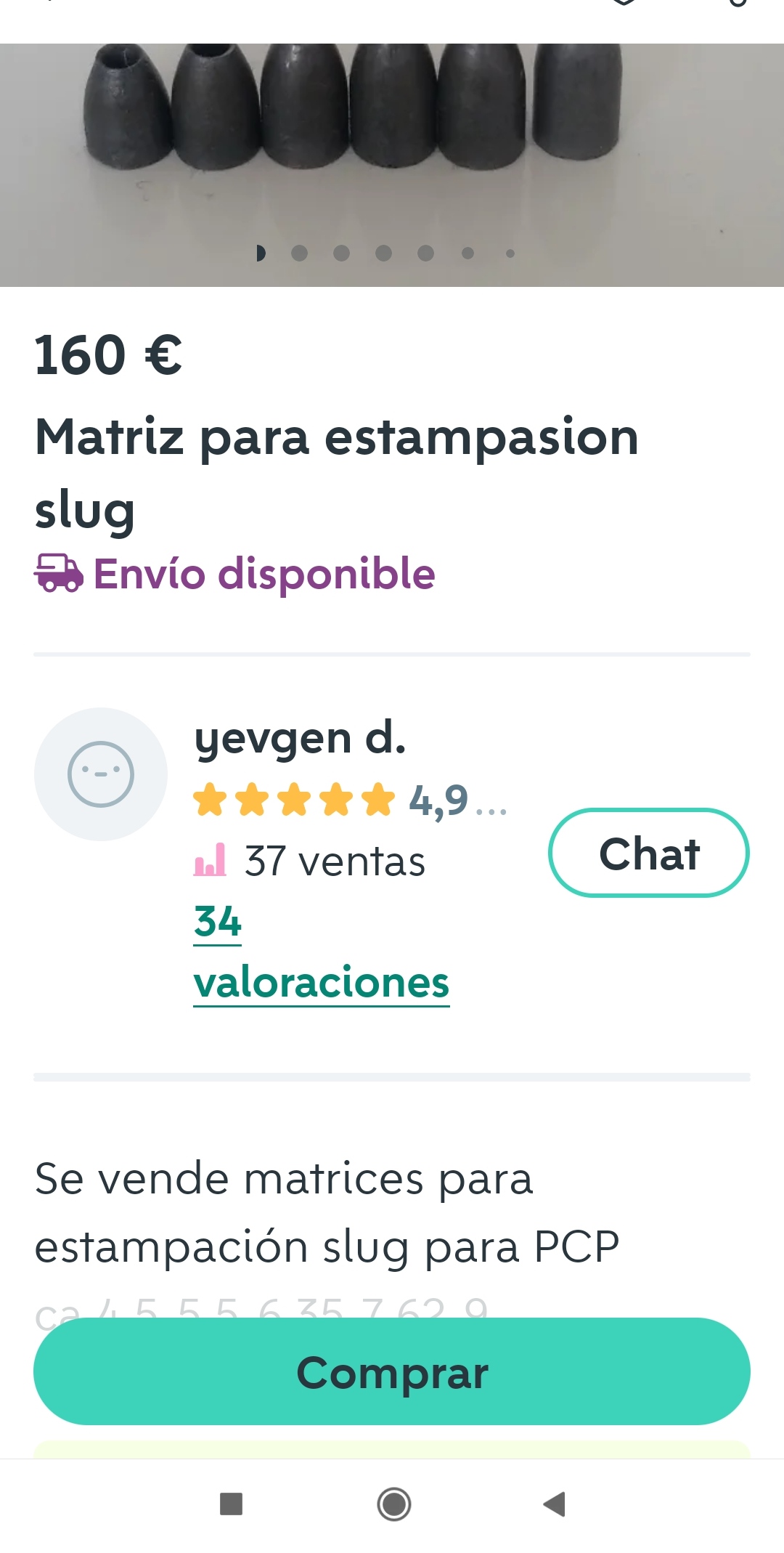The width and height of the screenshot is (784, 1553).
Task: View yevgen d.'s seller profile
Action: 299,737
